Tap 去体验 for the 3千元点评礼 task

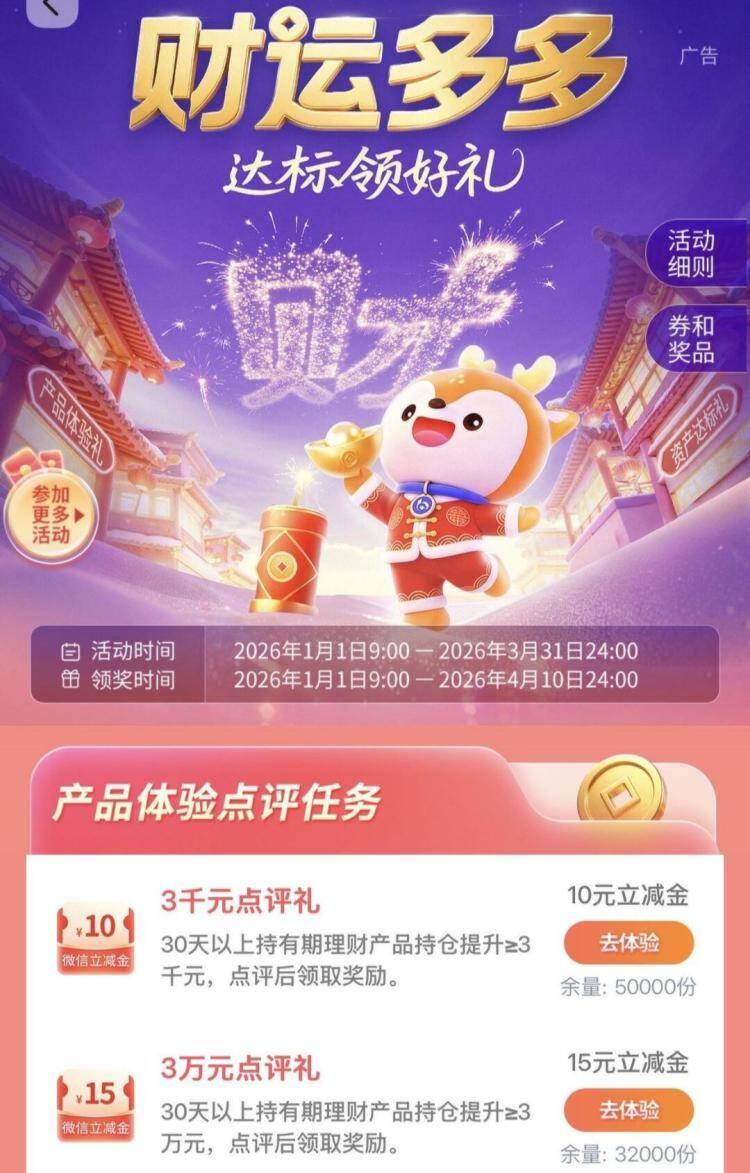pyautogui.click(x=629, y=941)
